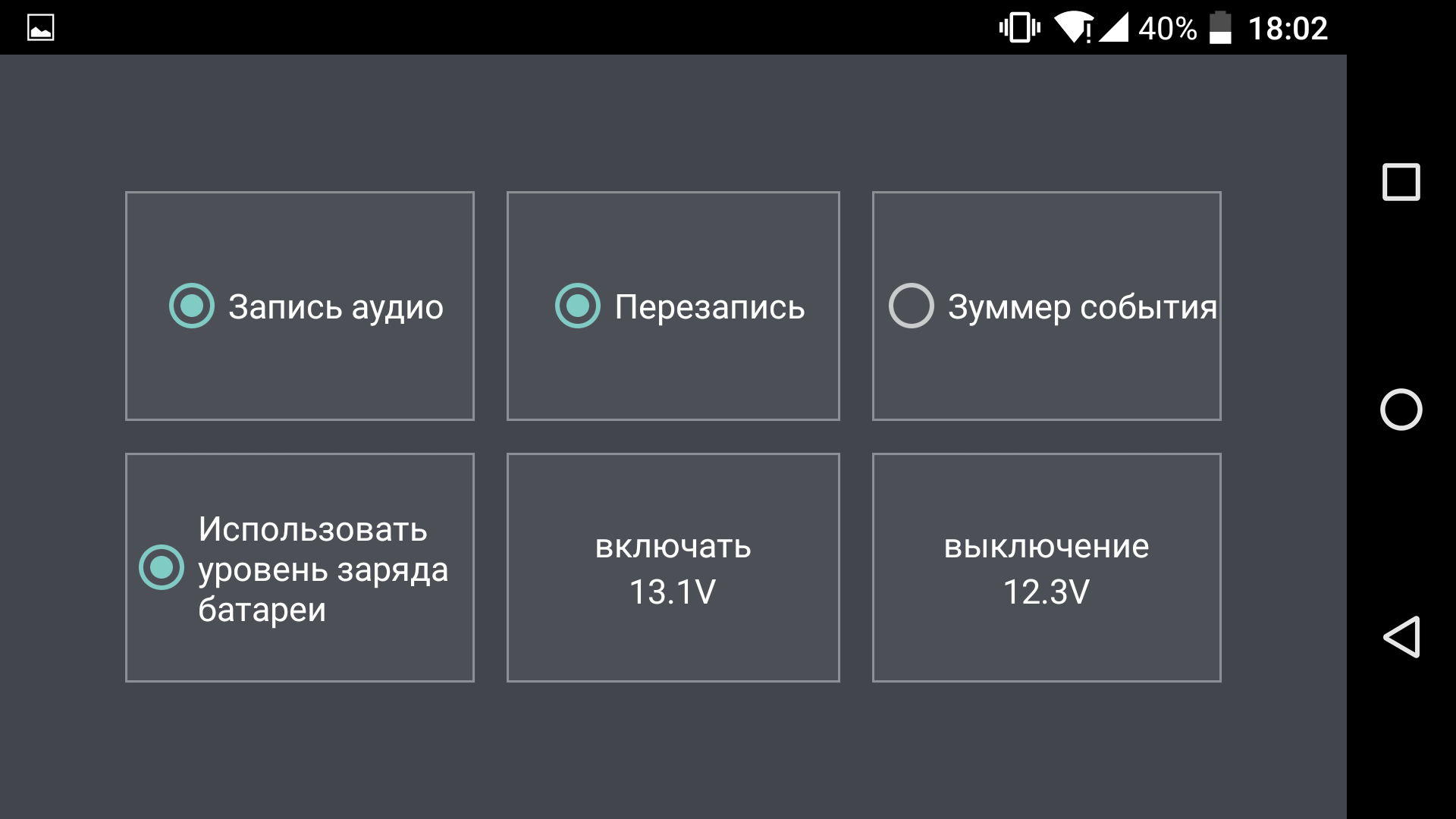Go to home screen via home button
Screen dimensions: 1456x819
pyautogui.click(x=1401, y=409)
